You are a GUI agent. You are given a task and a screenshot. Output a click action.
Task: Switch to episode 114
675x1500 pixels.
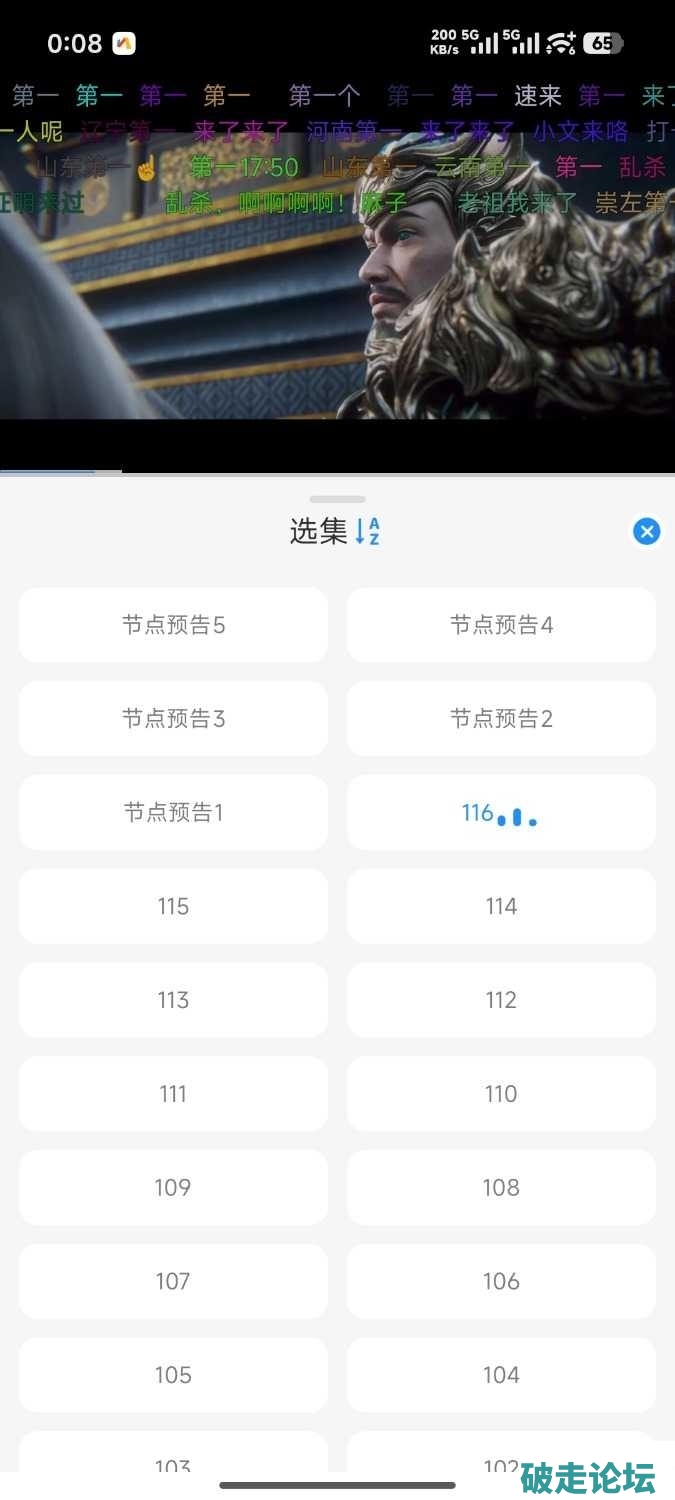pyautogui.click(x=501, y=906)
